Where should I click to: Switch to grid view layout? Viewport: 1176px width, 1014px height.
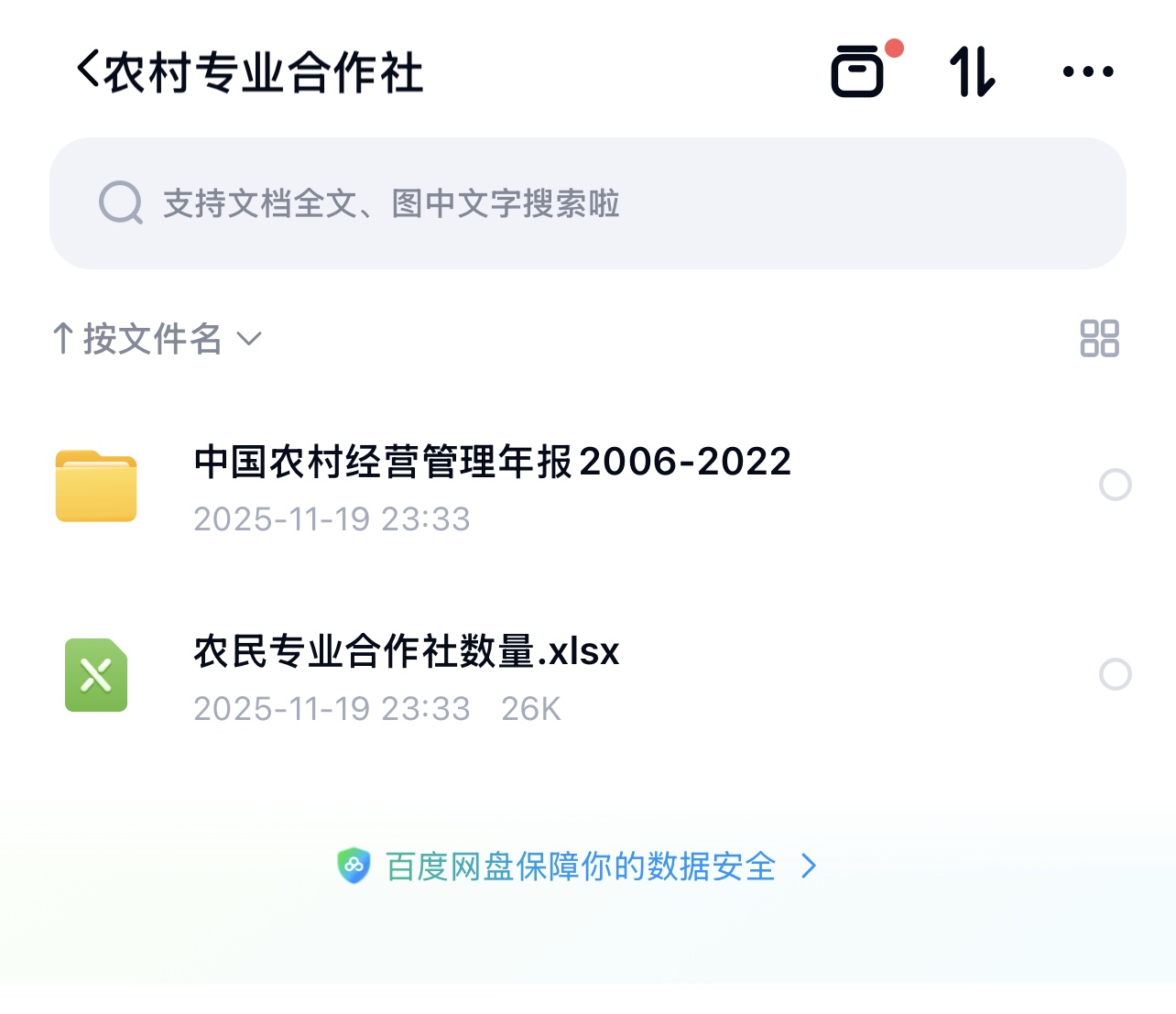[1099, 338]
